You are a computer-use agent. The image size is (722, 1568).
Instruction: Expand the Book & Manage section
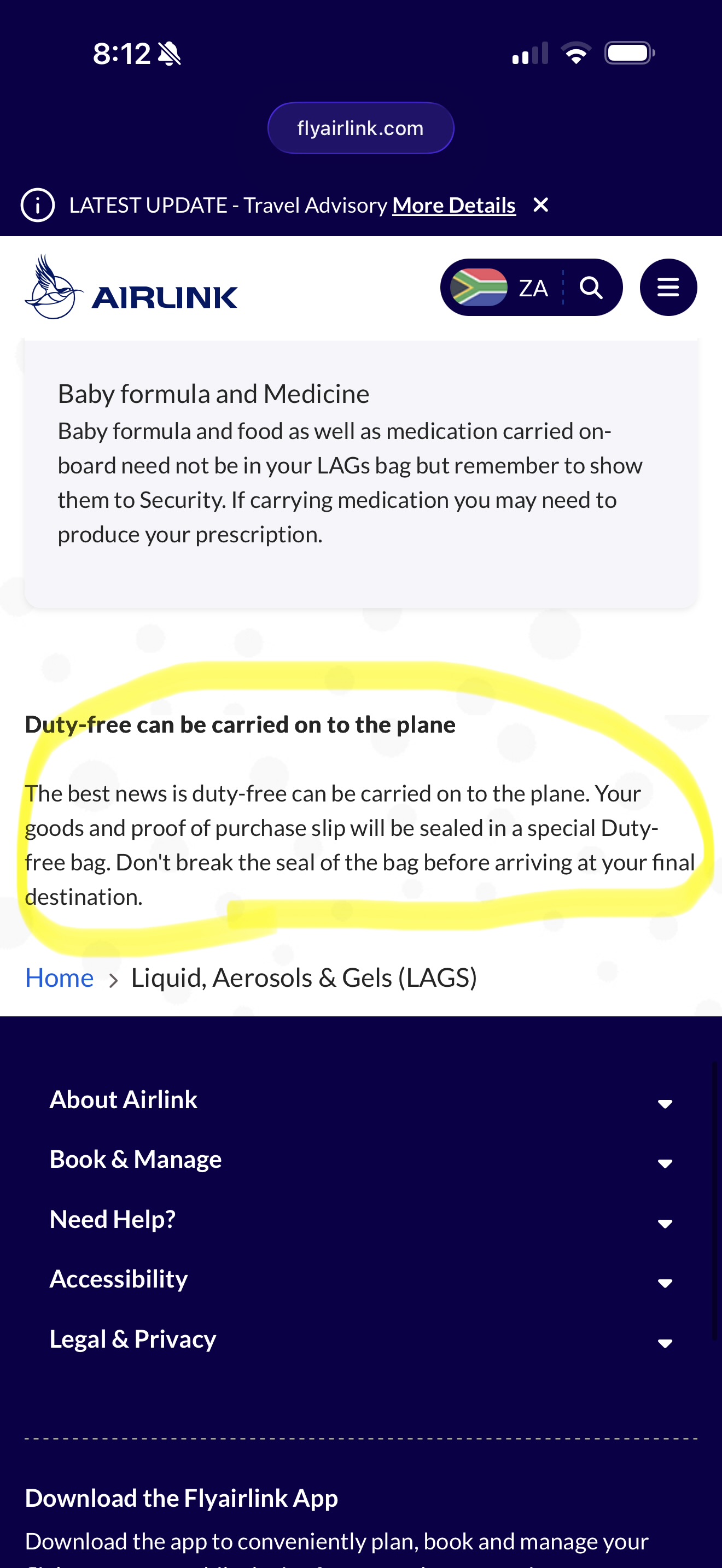tap(360, 1160)
